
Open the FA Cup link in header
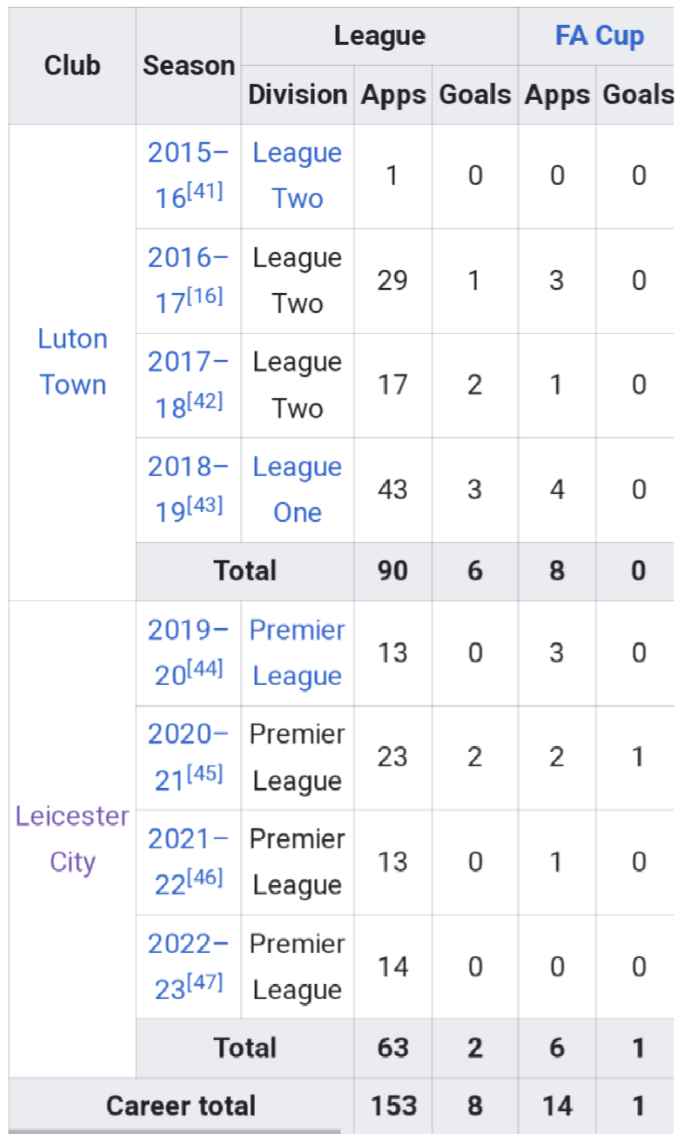tap(599, 35)
